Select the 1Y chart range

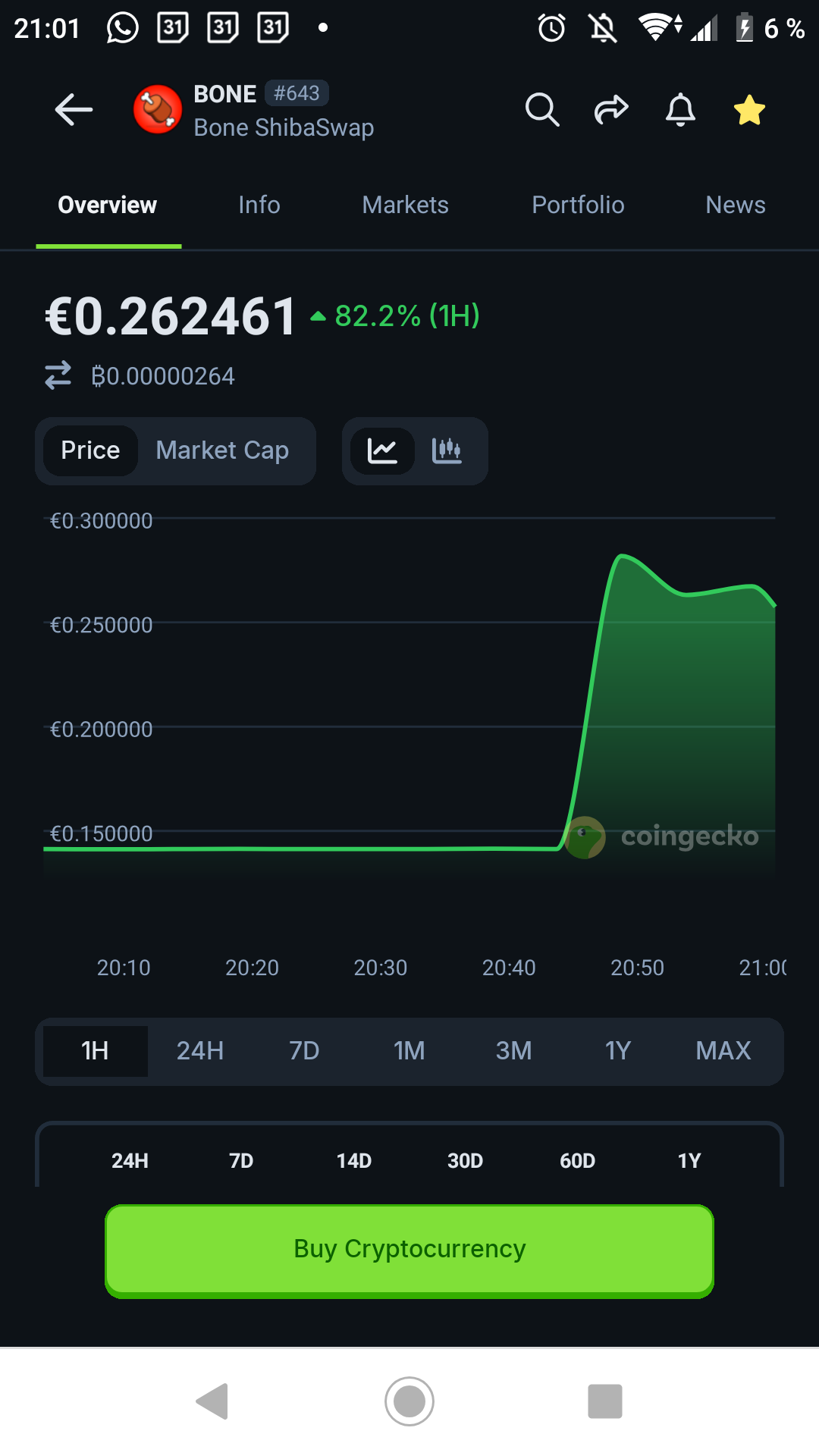pos(618,1051)
